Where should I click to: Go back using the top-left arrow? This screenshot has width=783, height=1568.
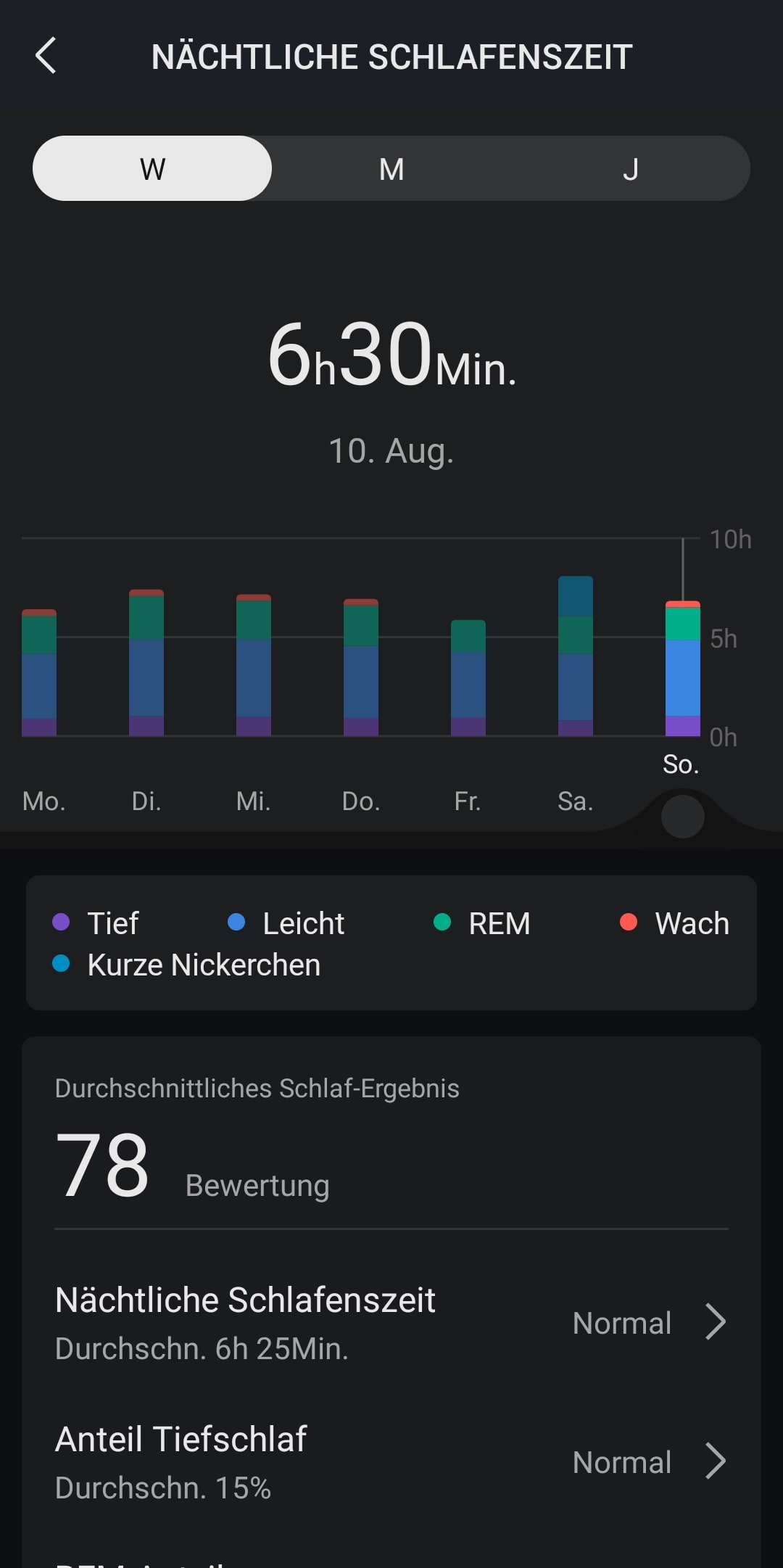[46, 56]
